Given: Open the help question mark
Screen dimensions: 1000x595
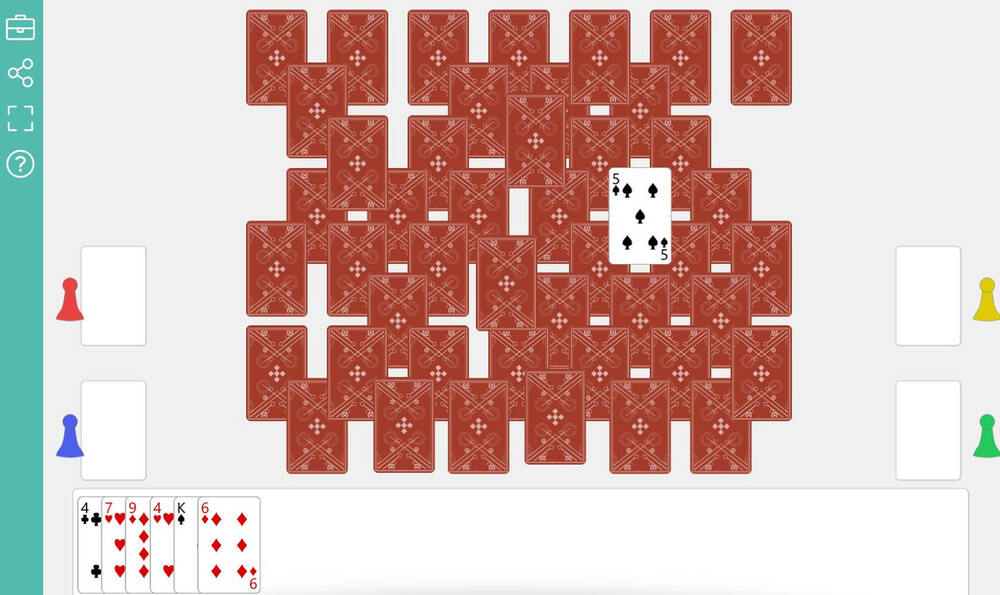Looking at the screenshot, I should (20, 164).
